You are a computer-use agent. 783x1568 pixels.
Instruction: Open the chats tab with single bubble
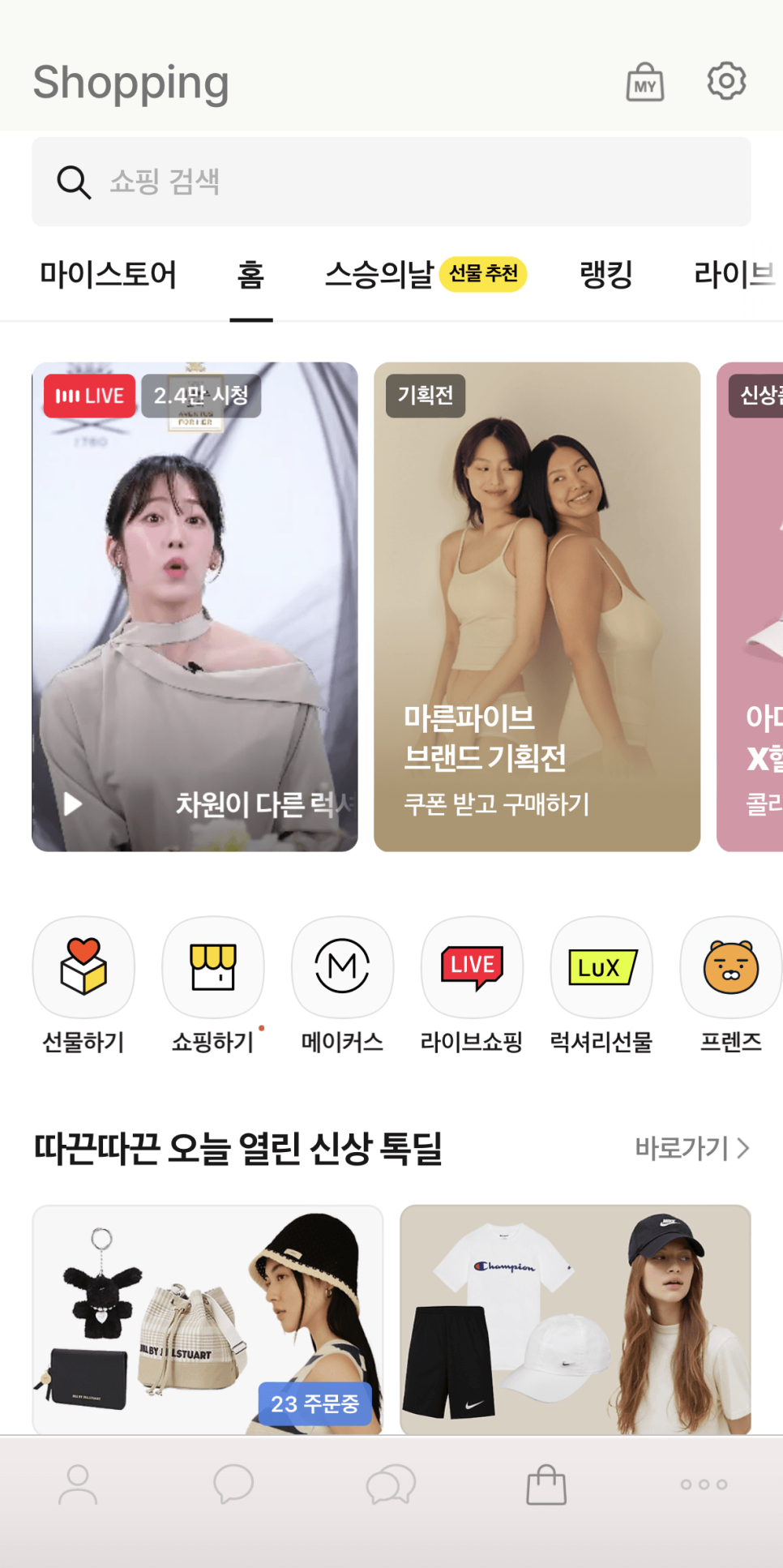(233, 1485)
